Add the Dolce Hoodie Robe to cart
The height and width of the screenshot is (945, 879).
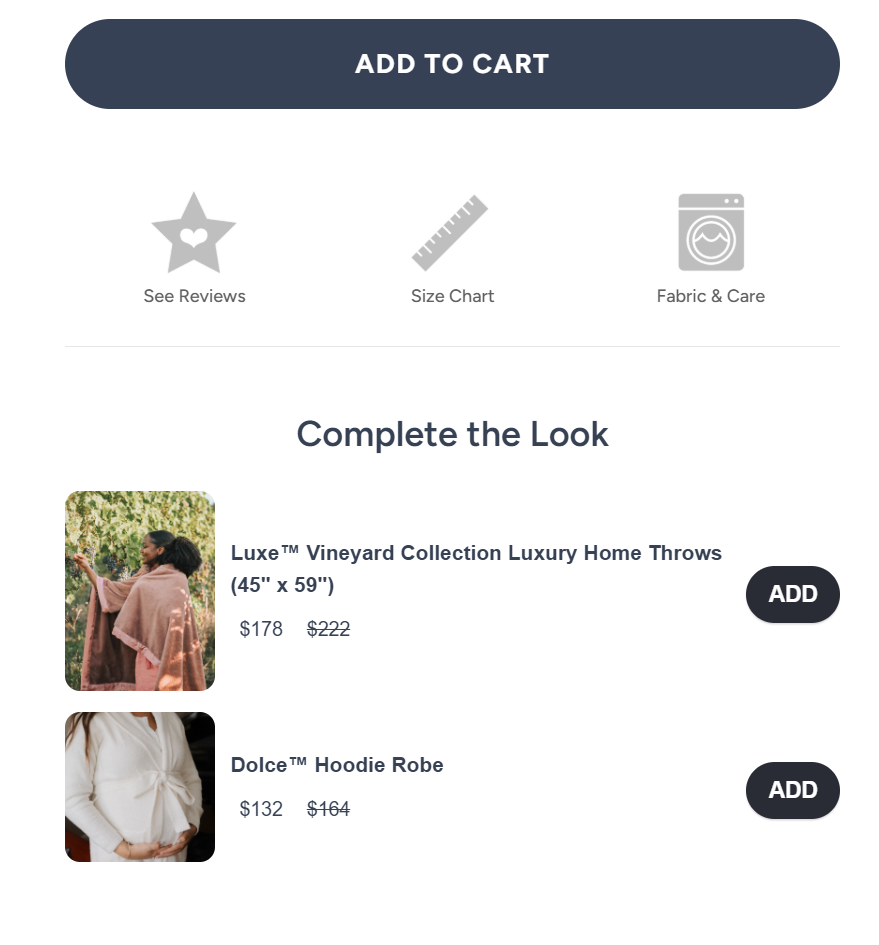click(x=792, y=790)
